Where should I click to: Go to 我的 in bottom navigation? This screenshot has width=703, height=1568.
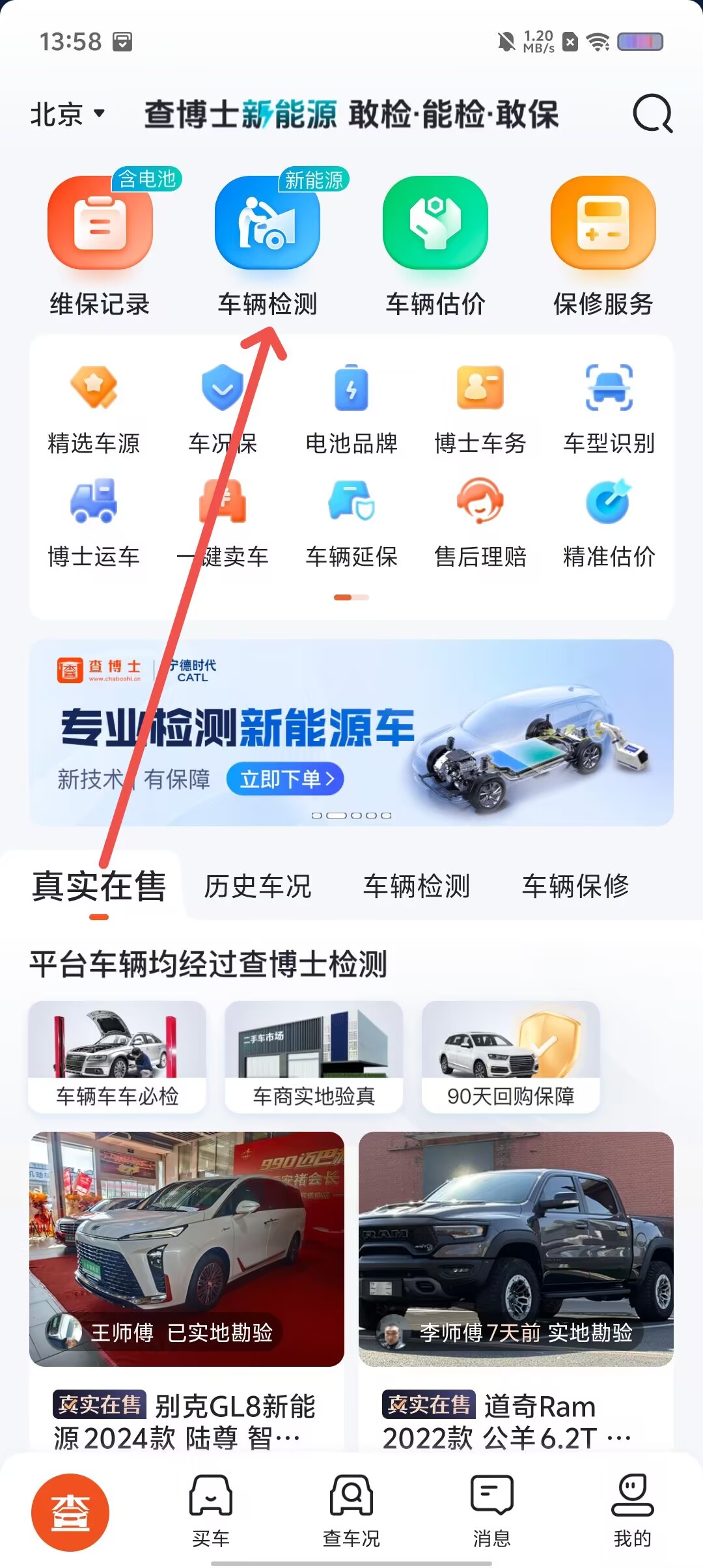632,1511
